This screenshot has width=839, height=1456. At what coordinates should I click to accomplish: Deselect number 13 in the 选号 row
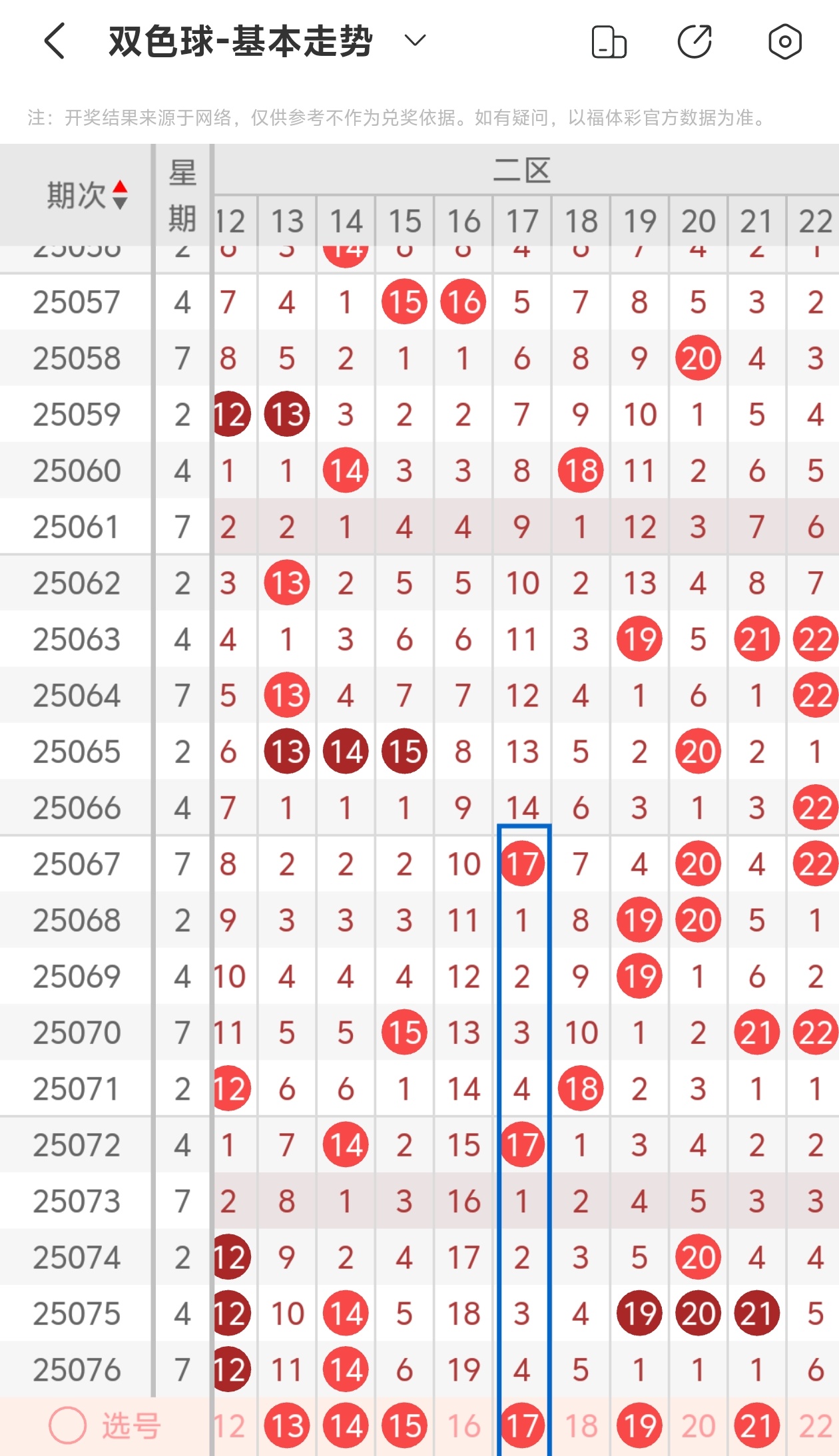point(287,1426)
